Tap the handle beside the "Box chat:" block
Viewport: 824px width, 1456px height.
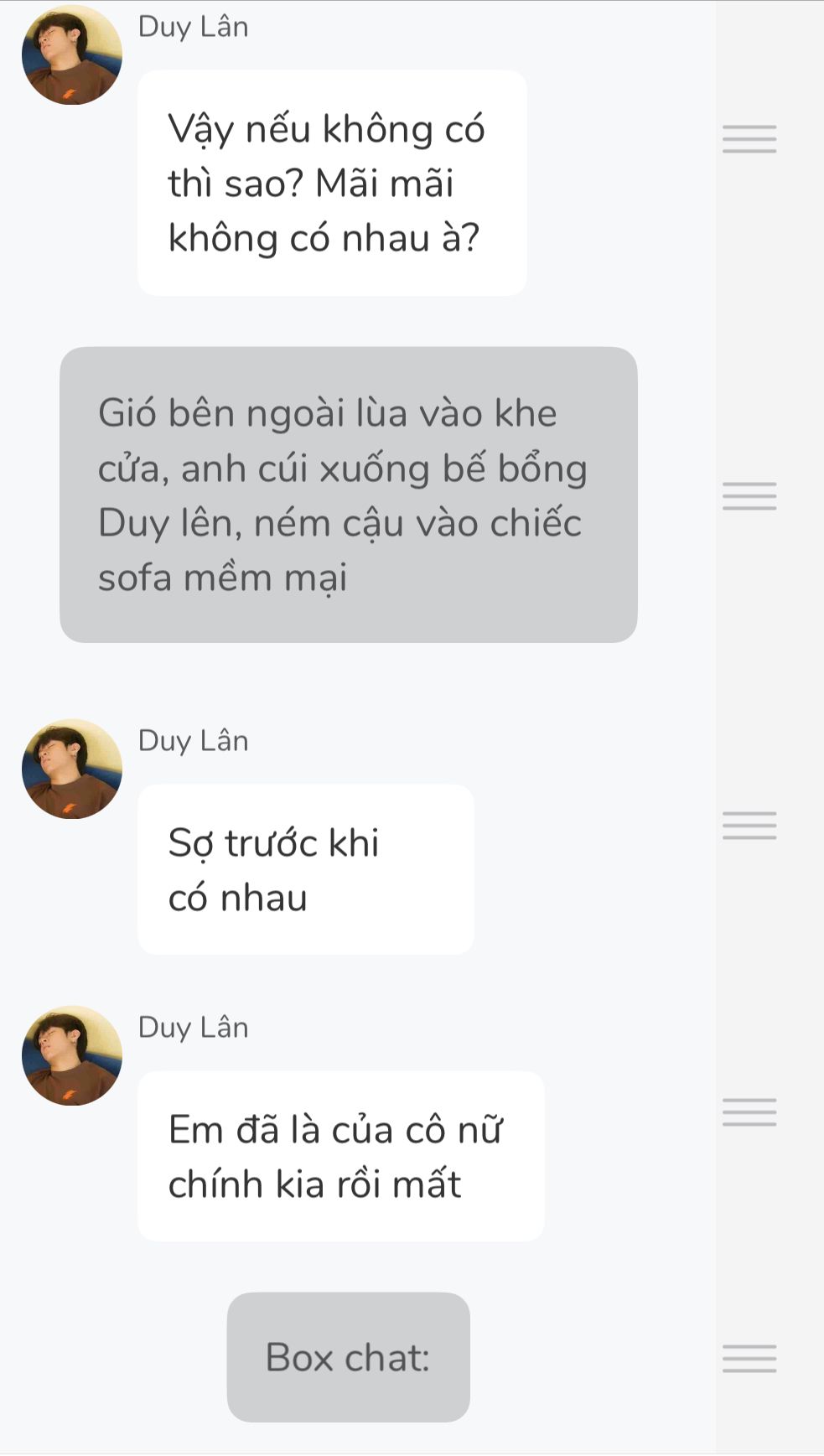point(749,1359)
